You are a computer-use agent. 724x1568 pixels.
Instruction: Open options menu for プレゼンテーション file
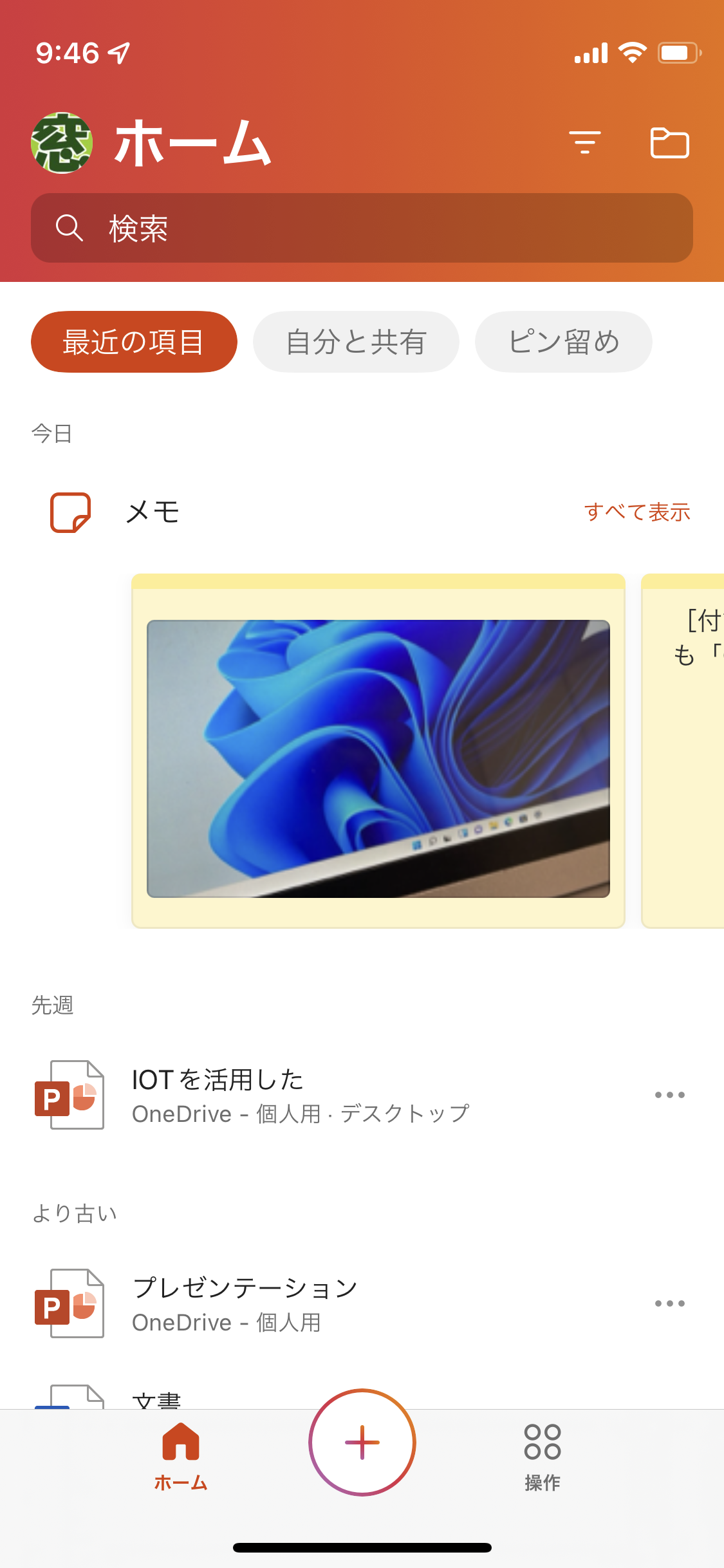(x=670, y=1303)
